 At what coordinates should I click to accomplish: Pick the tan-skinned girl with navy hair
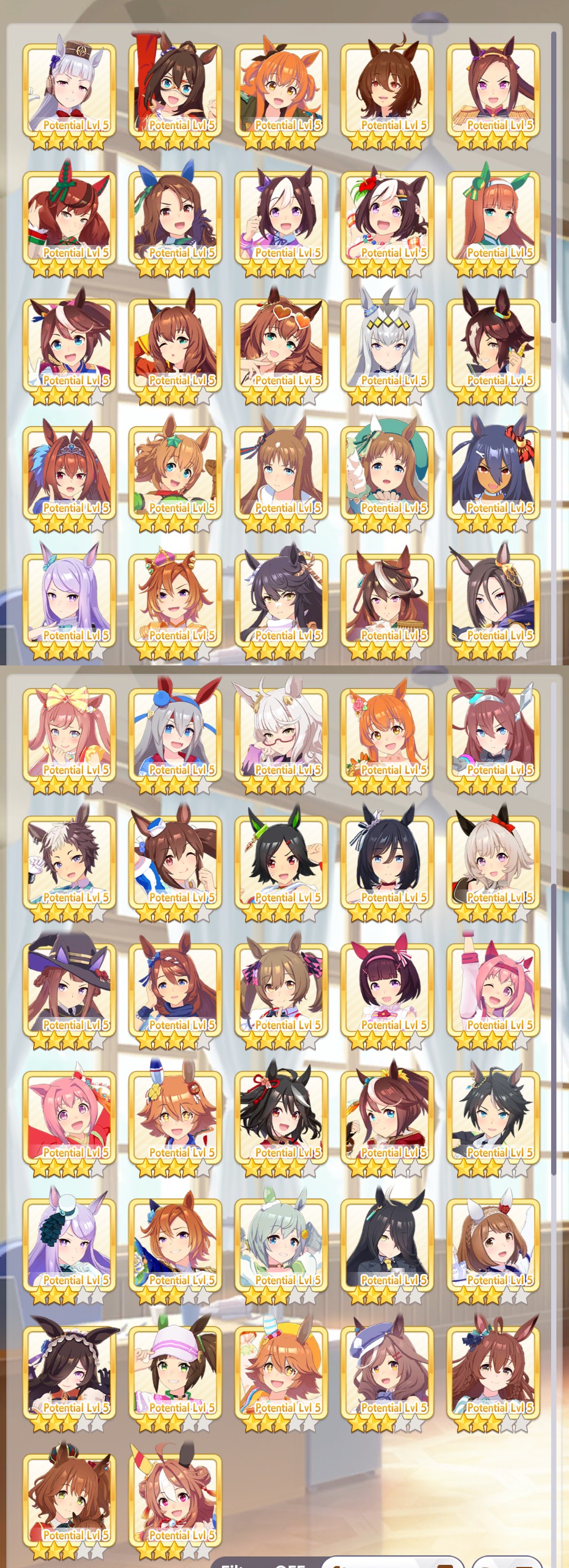(x=493, y=475)
